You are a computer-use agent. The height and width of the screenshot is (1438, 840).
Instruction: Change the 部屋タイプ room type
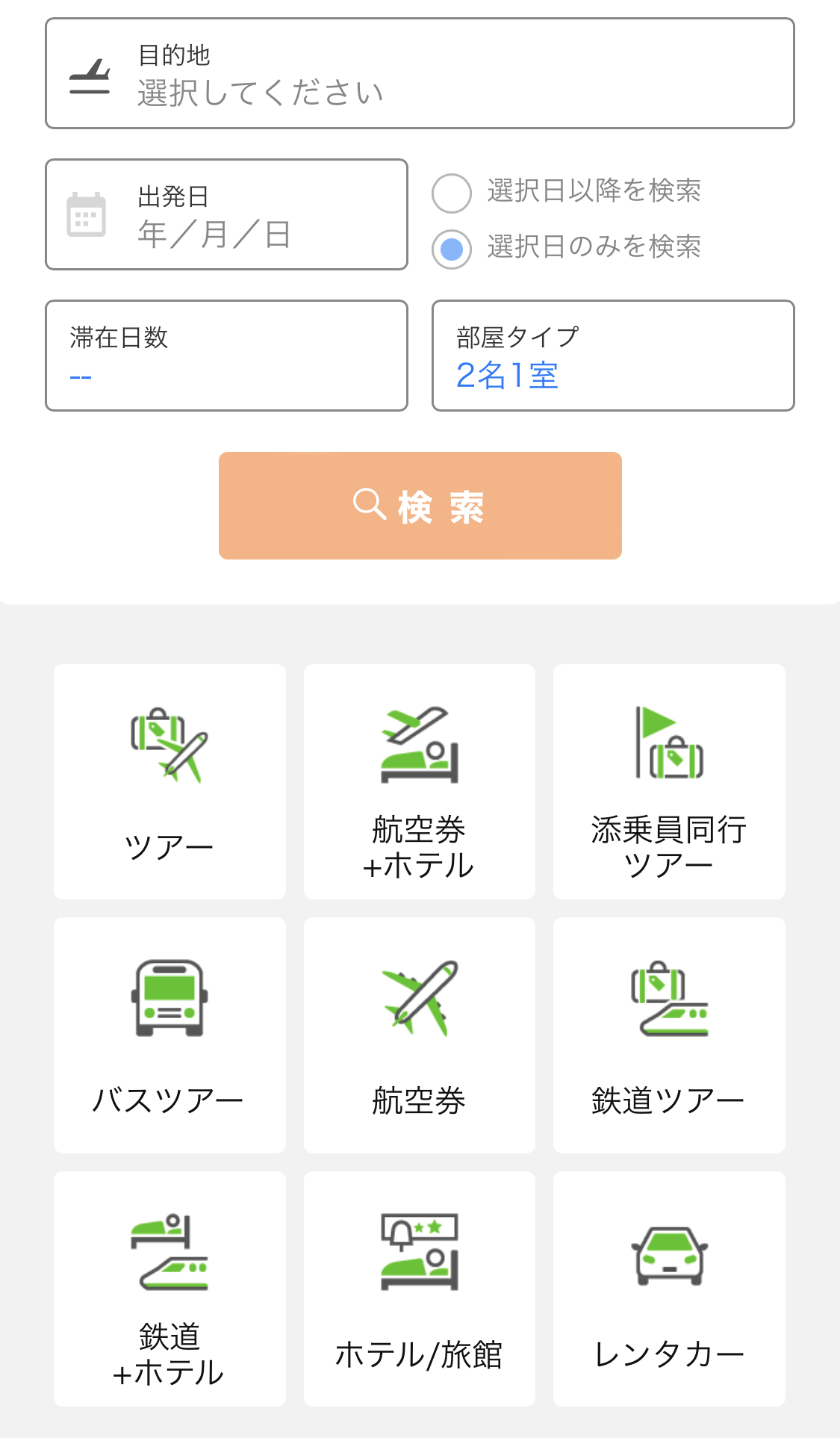coord(613,356)
